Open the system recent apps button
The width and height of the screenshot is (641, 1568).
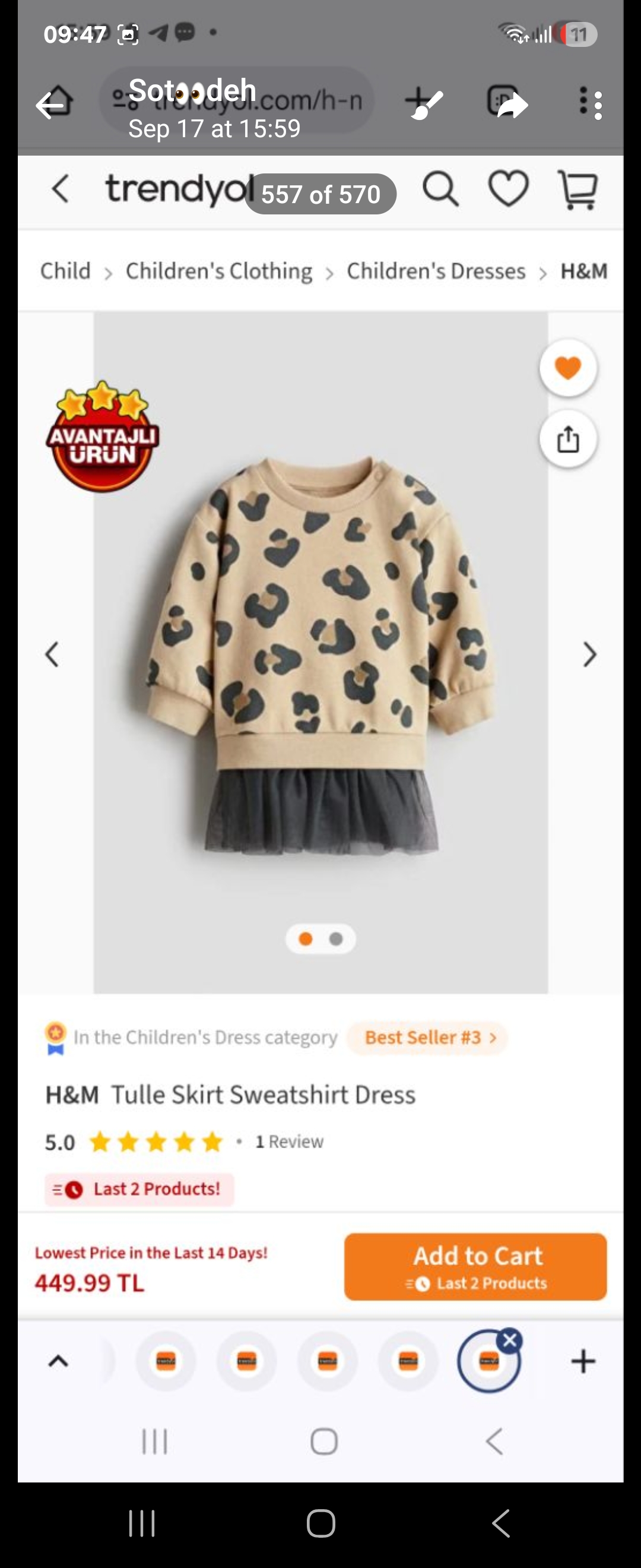pos(142,1523)
